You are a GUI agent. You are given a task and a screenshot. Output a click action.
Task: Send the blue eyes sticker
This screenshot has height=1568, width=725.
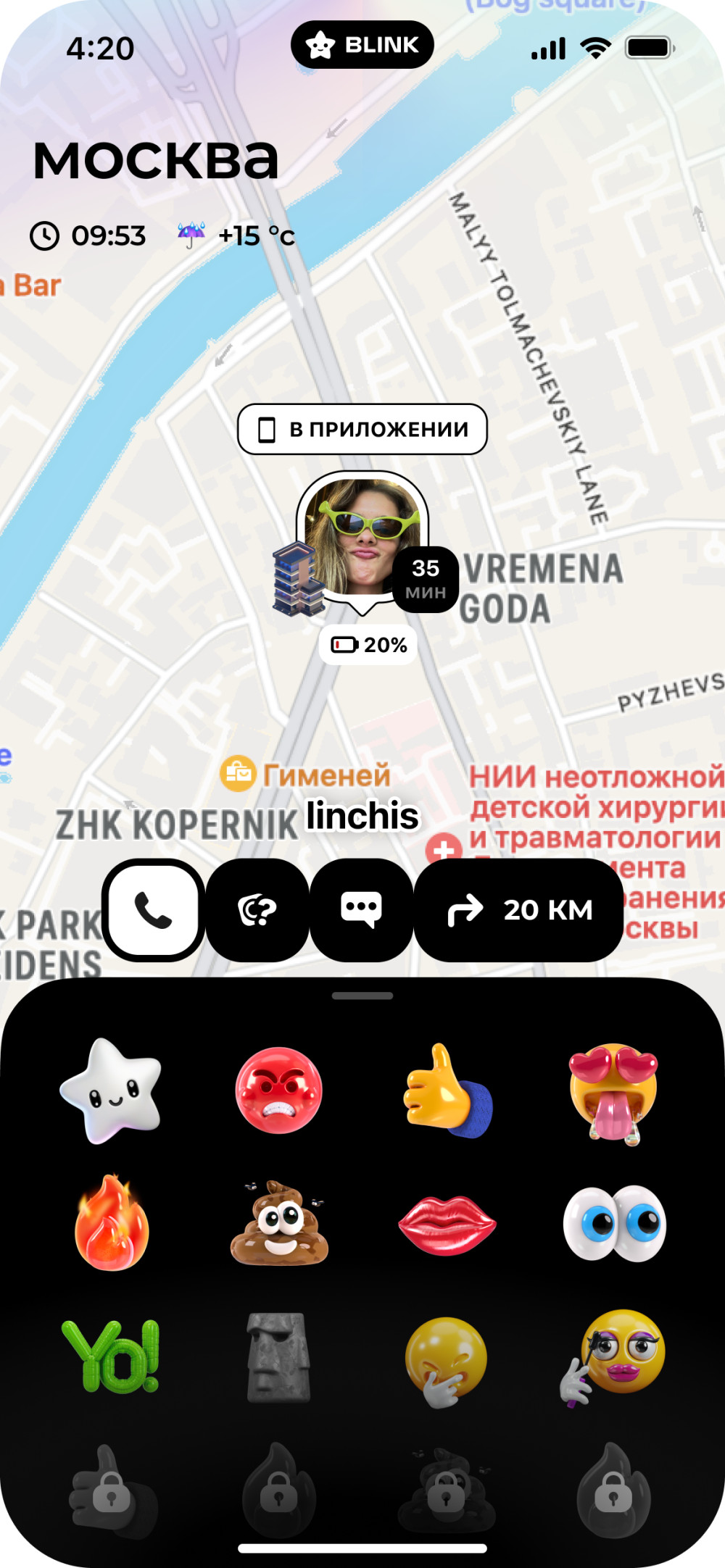(x=614, y=1224)
